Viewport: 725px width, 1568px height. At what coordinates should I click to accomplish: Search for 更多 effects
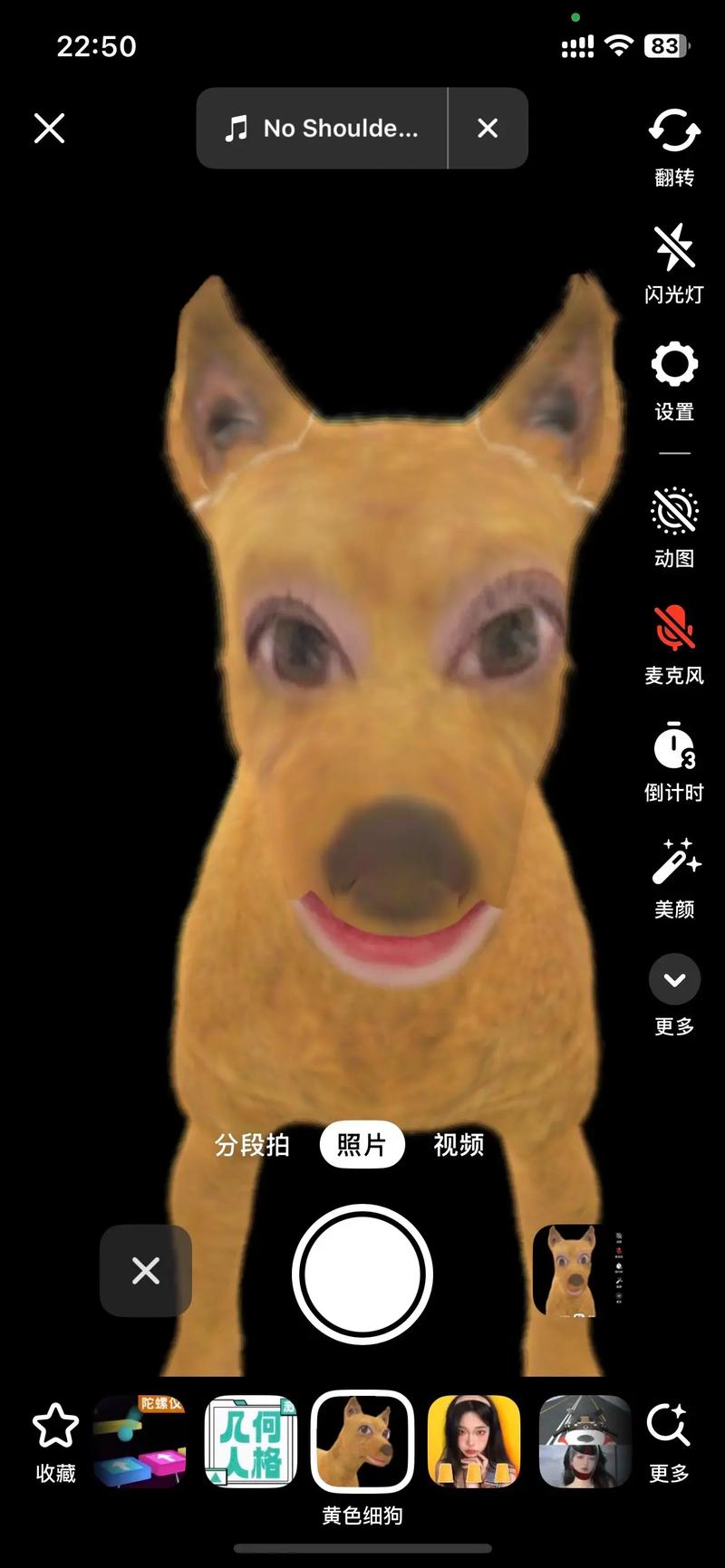pyautogui.click(x=669, y=1441)
